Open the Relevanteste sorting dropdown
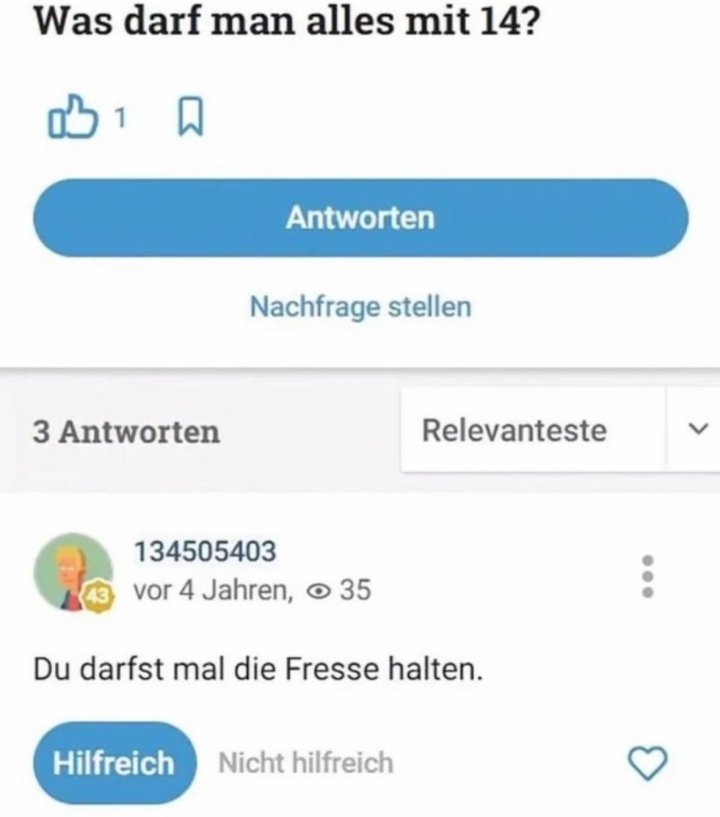This screenshot has height=817, width=720. [558, 431]
